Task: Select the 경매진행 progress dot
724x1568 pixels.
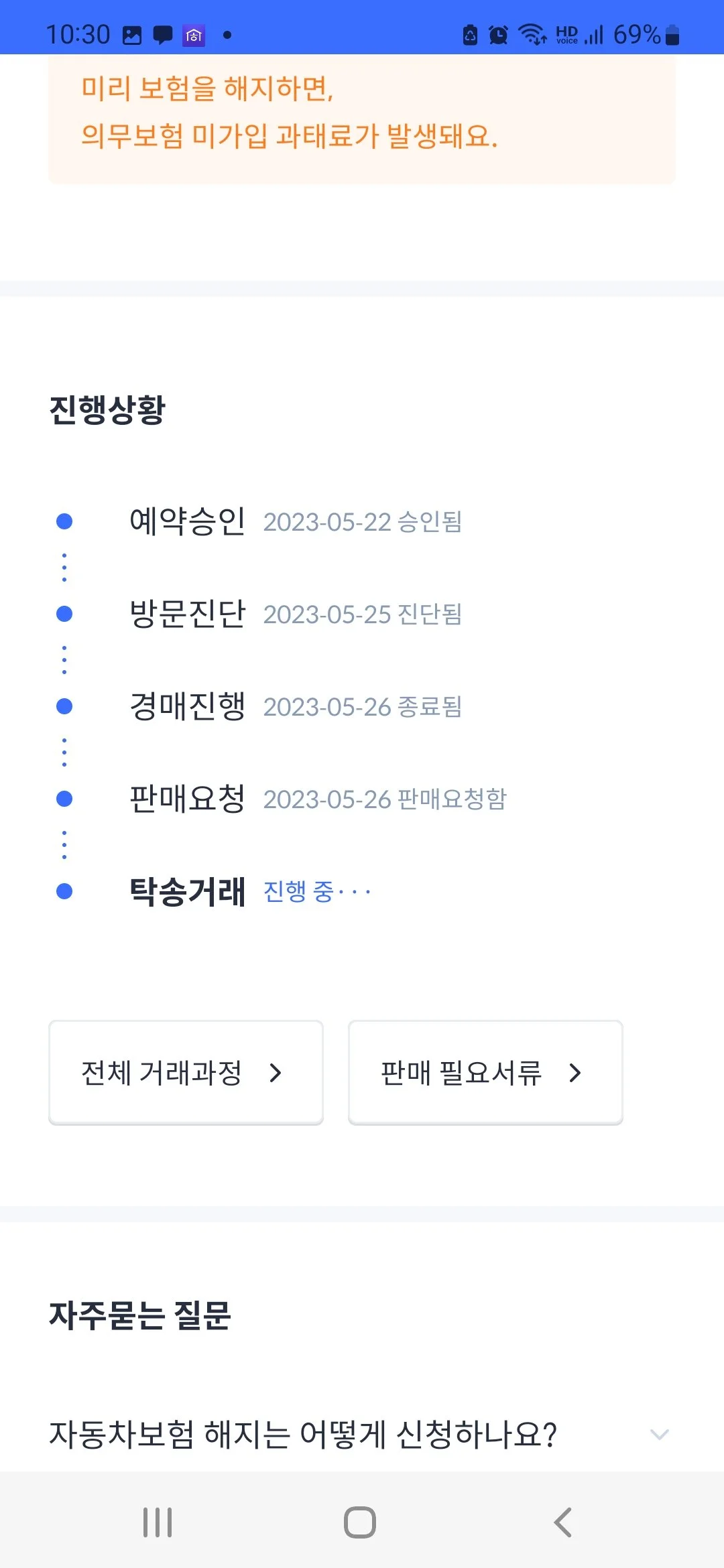Action: [x=64, y=706]
